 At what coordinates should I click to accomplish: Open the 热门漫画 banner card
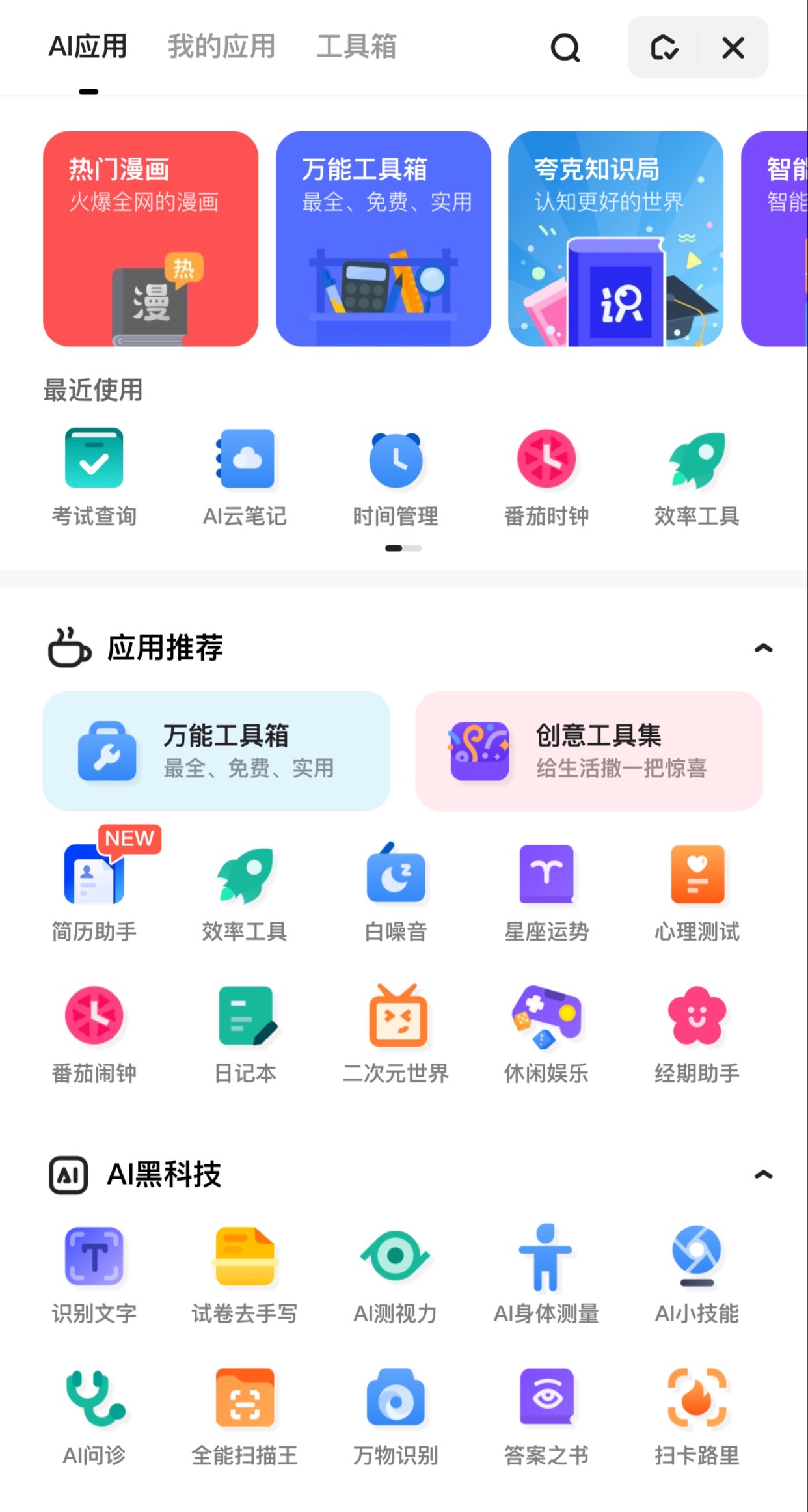click(x=150, y=238)
